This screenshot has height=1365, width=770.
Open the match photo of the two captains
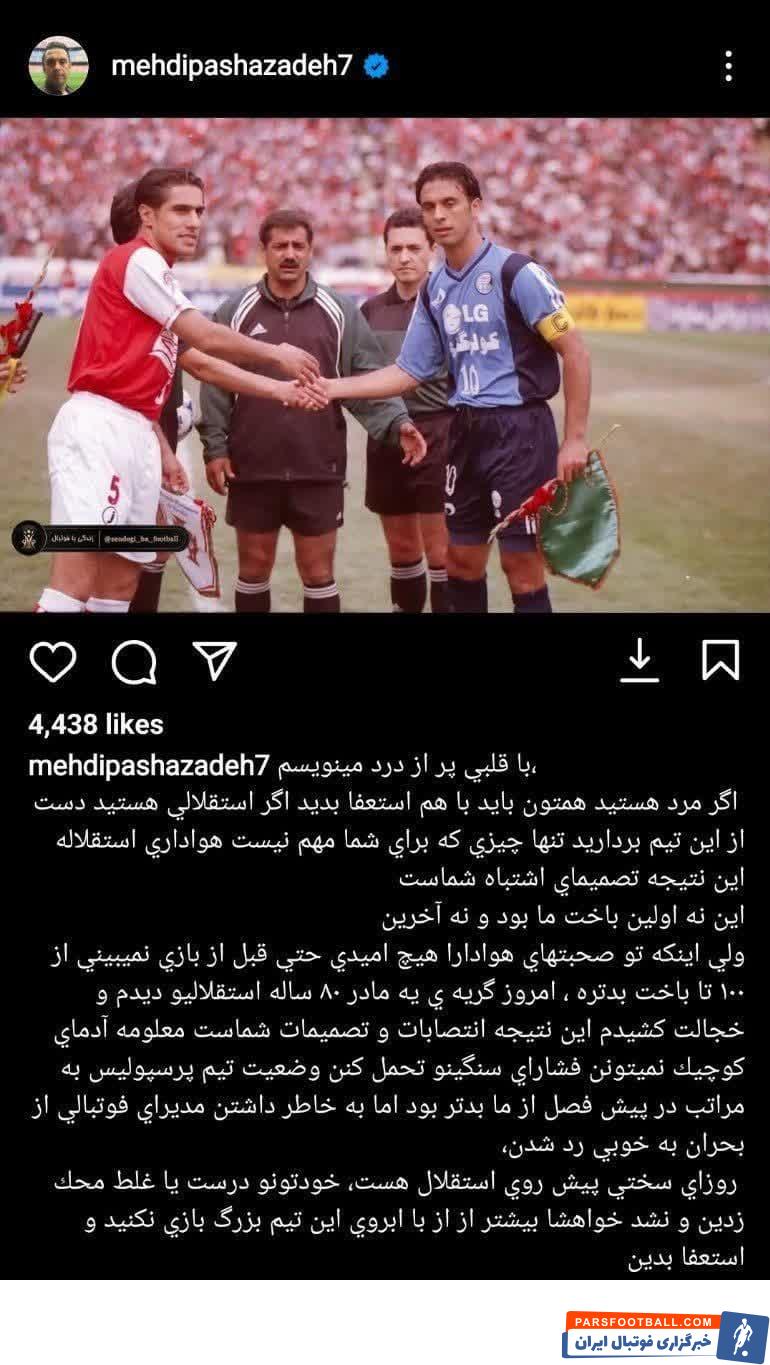385,365
